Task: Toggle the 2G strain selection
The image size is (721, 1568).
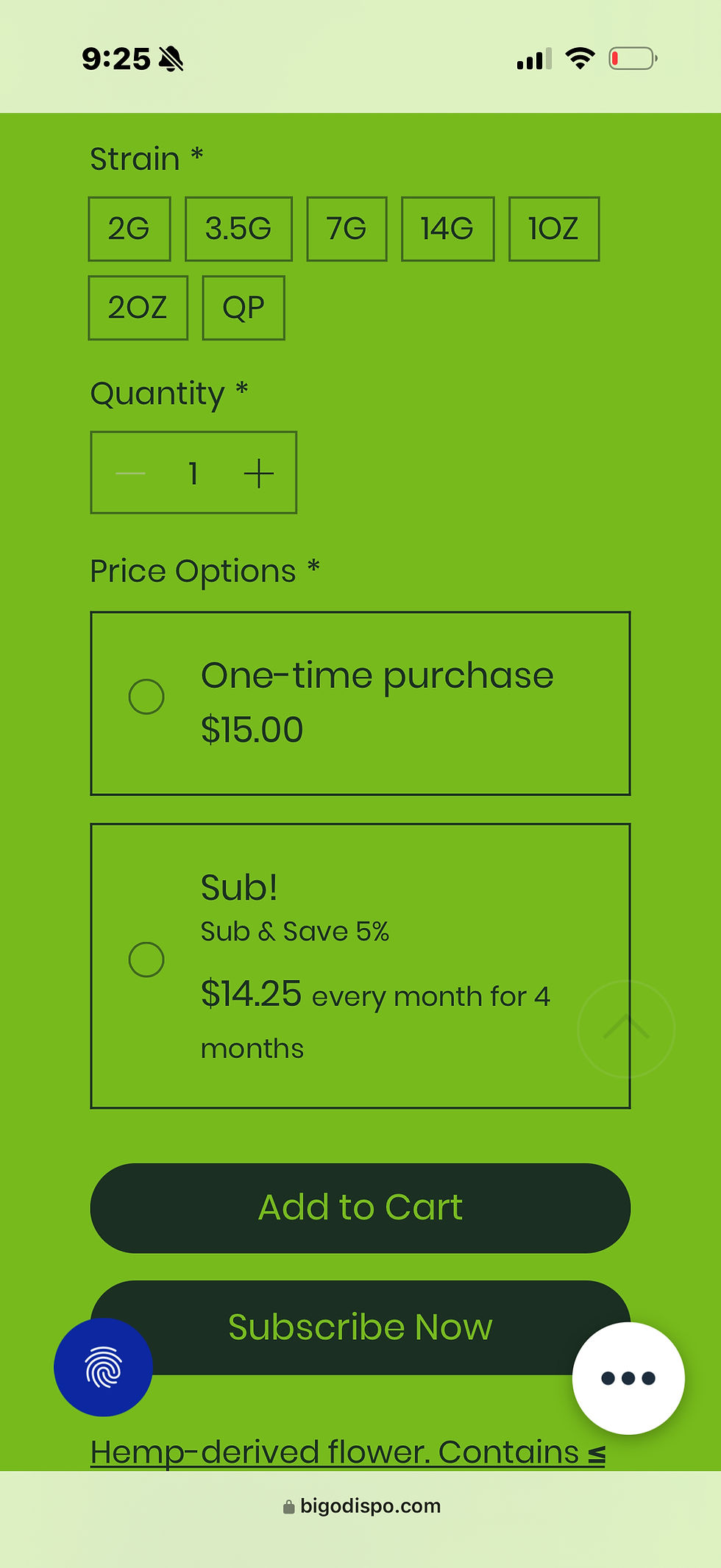Action: (x=129, y=228)
